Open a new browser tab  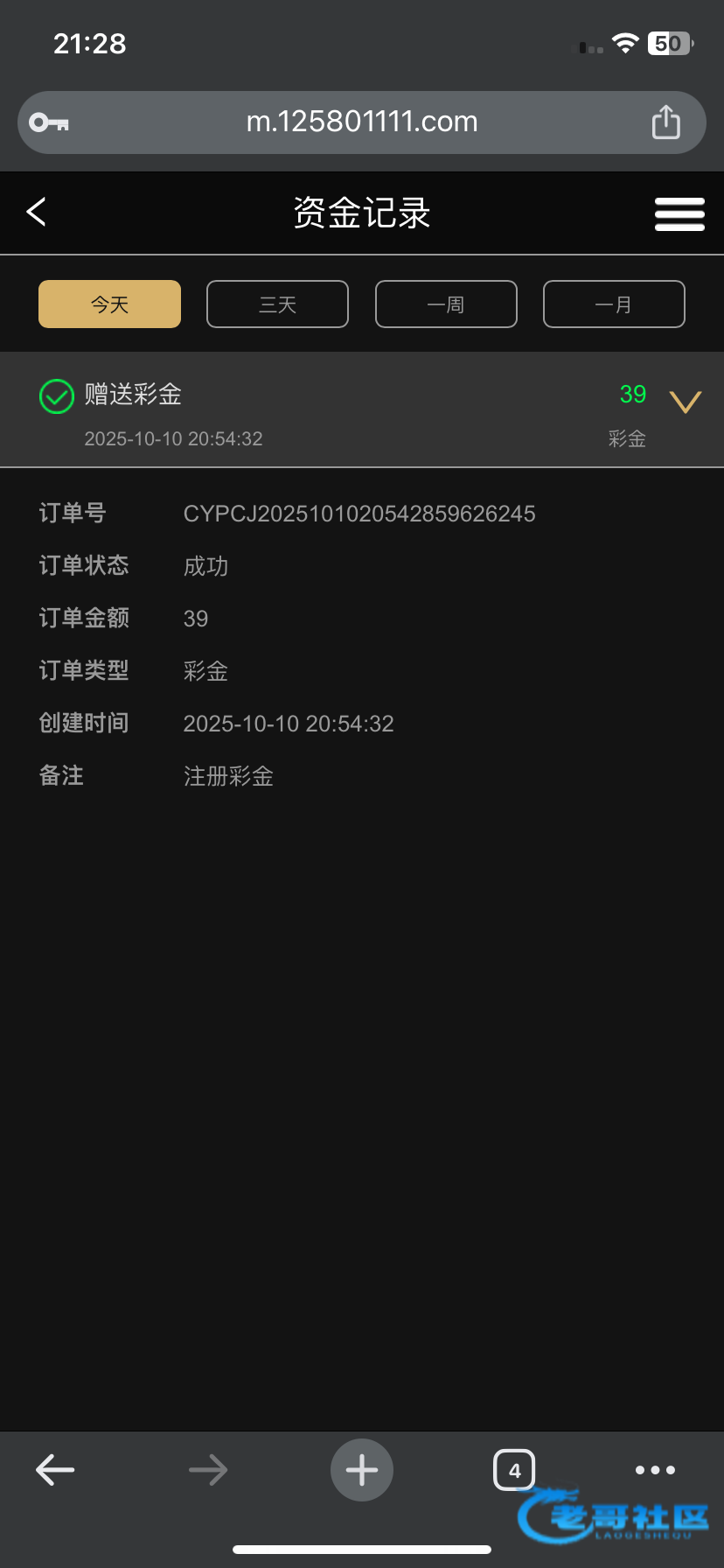[362, 1470]
